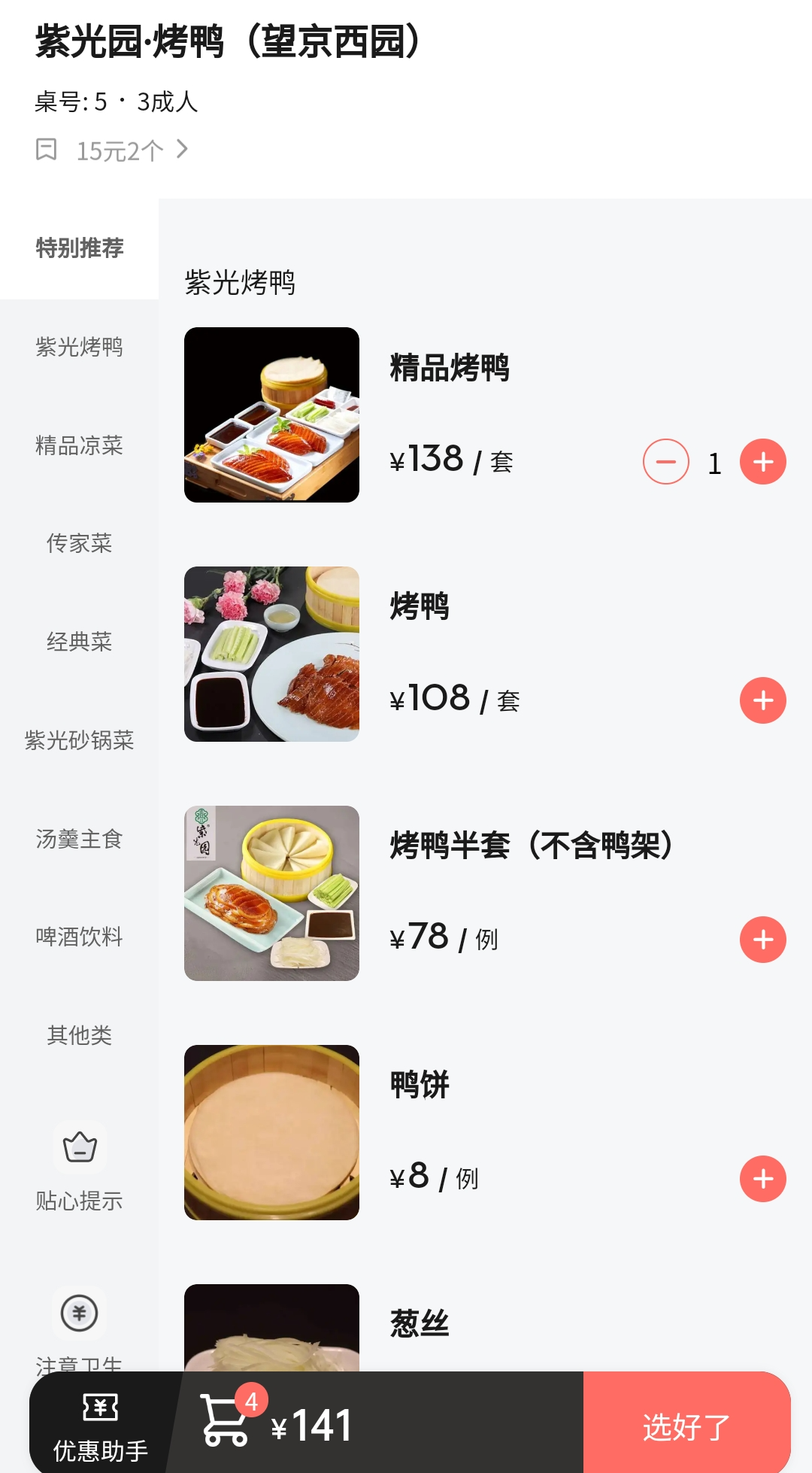View the shopping cart contents

(226, 1422)
